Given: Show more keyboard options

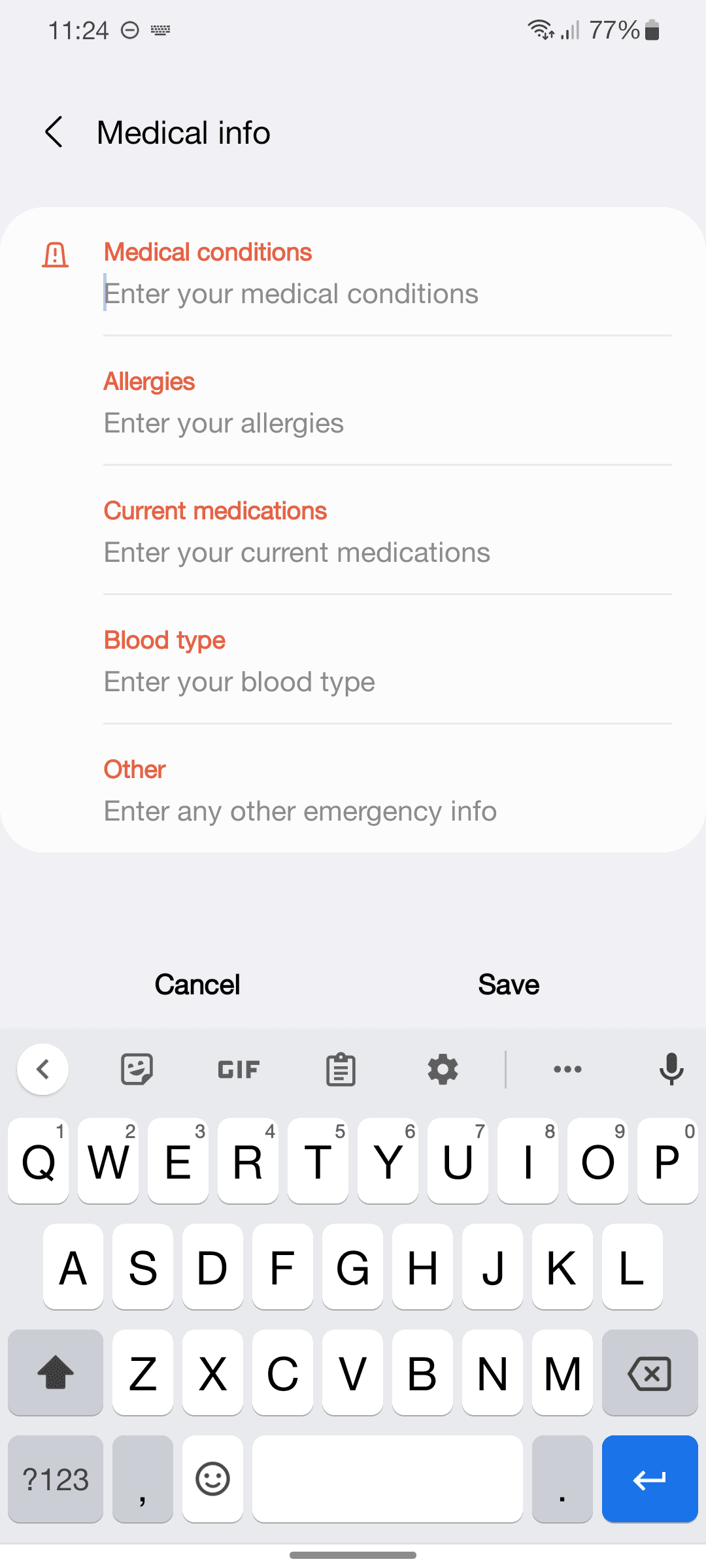Looking at the screenshot, I should (567, 1070).
